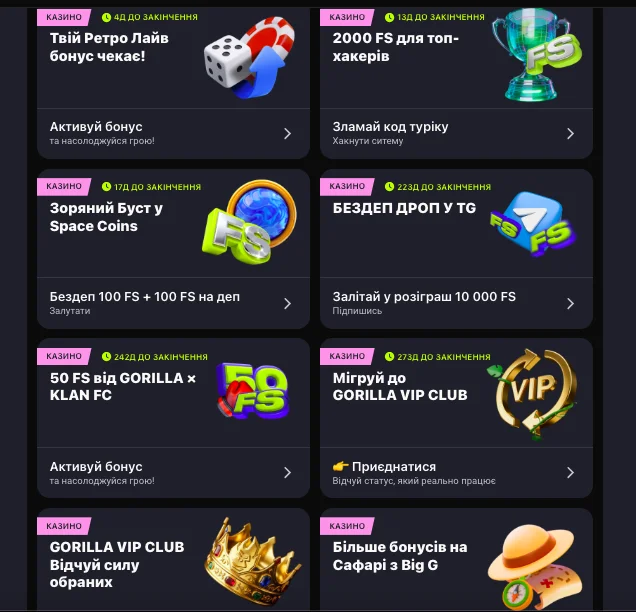Open the 2000 FS для топ-хакерів card
Image resolution: width=636 pixels, height=612 pixels.
coord(456,57)
